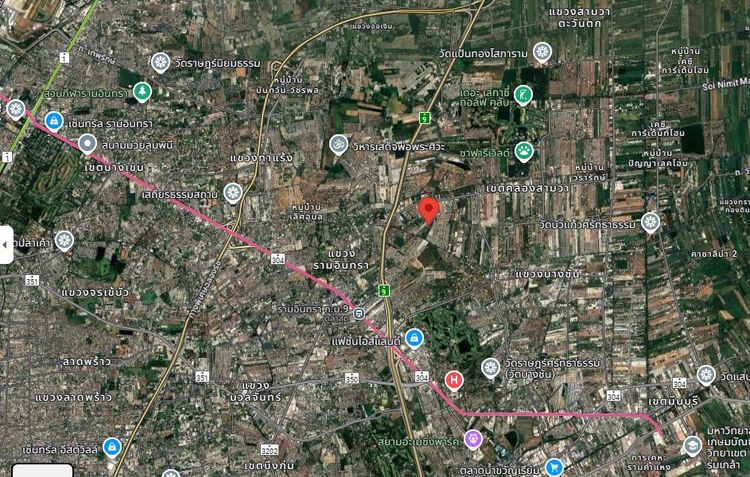Open the เซ็นทรัล รามอินทรา shopping marker
Image resolution: width=750 pixels, height=477 pixels.
pos(55,121)
